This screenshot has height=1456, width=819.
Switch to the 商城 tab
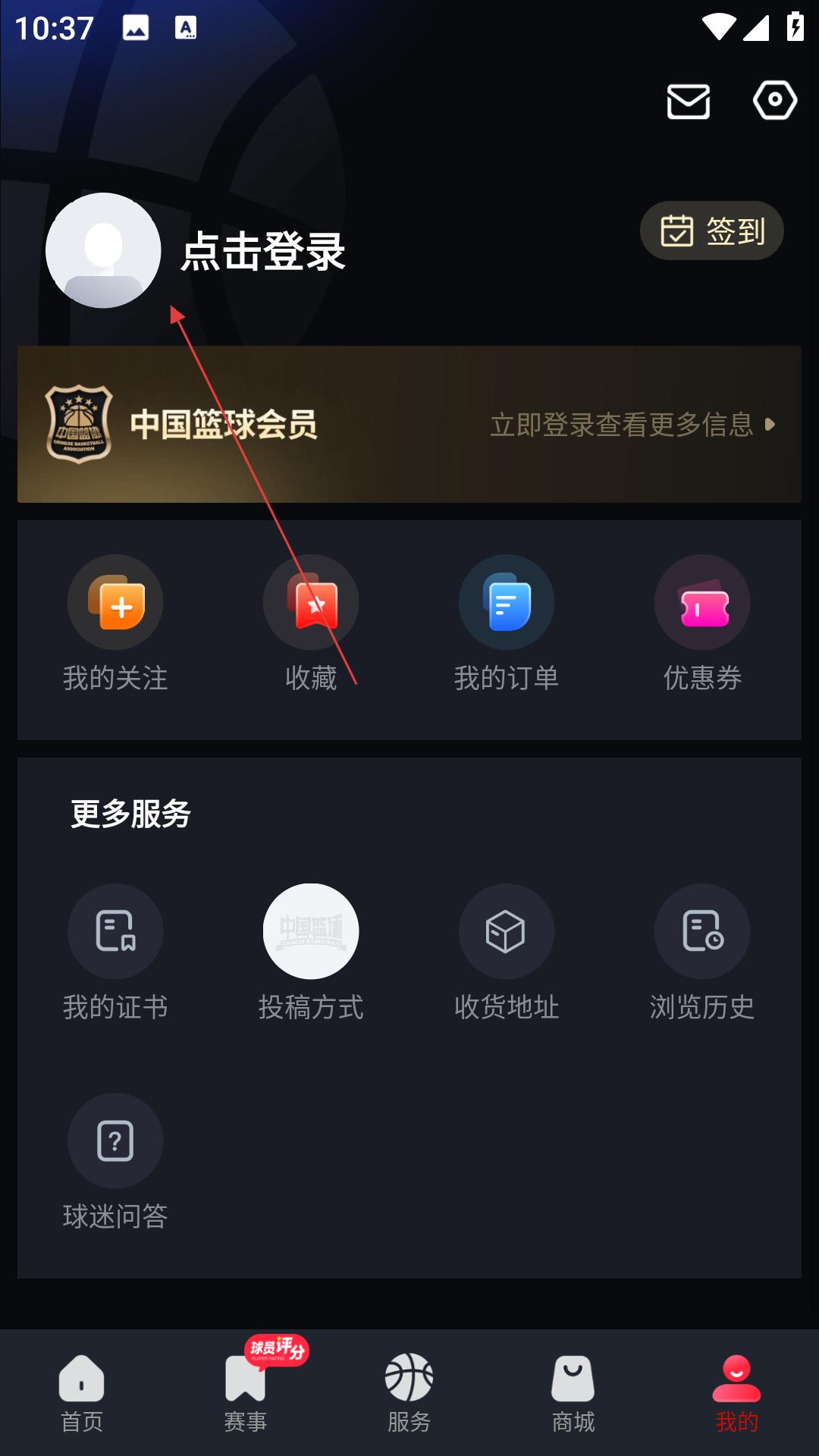tap(573, 1394)
